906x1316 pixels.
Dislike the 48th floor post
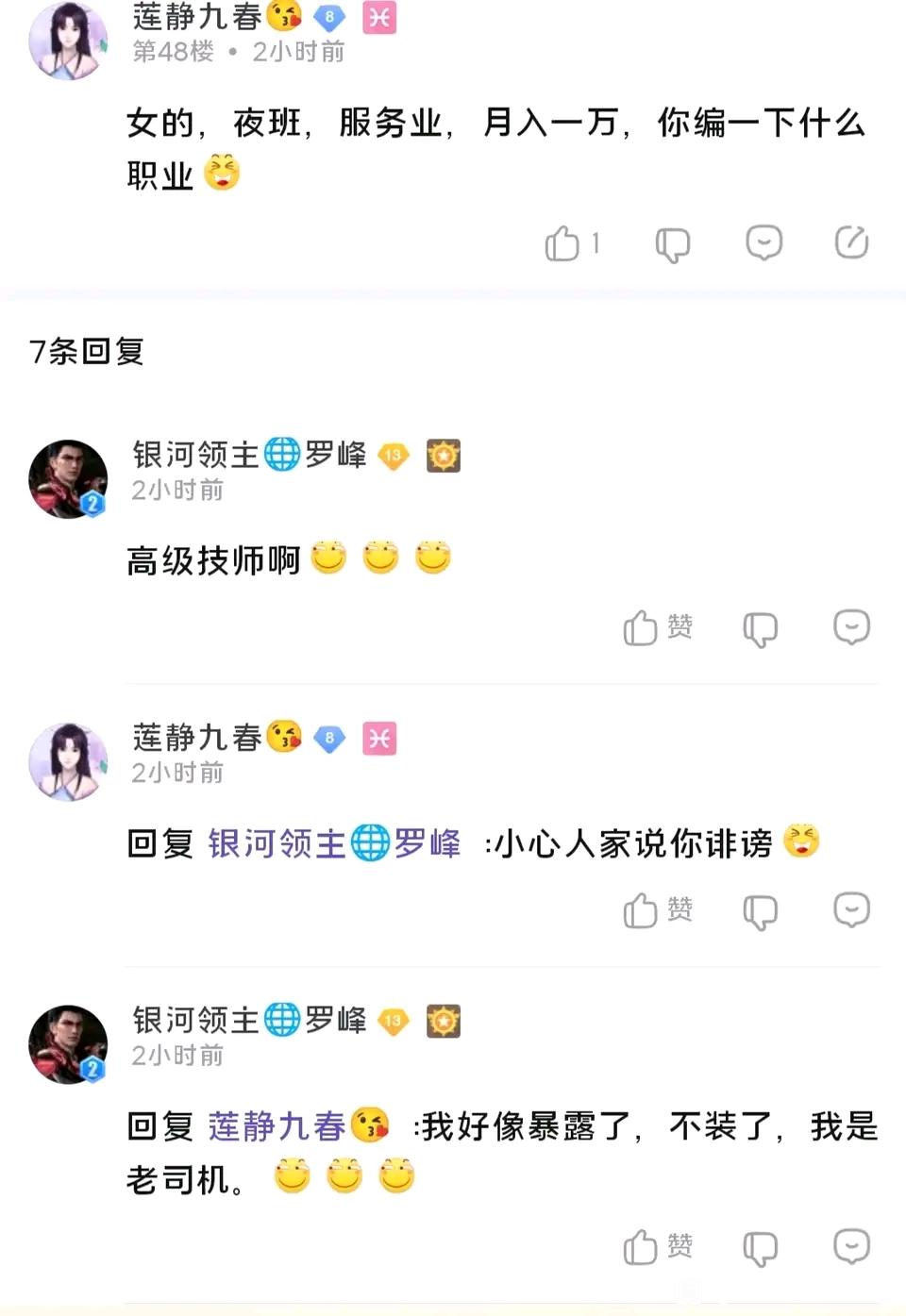pos(673,244)
